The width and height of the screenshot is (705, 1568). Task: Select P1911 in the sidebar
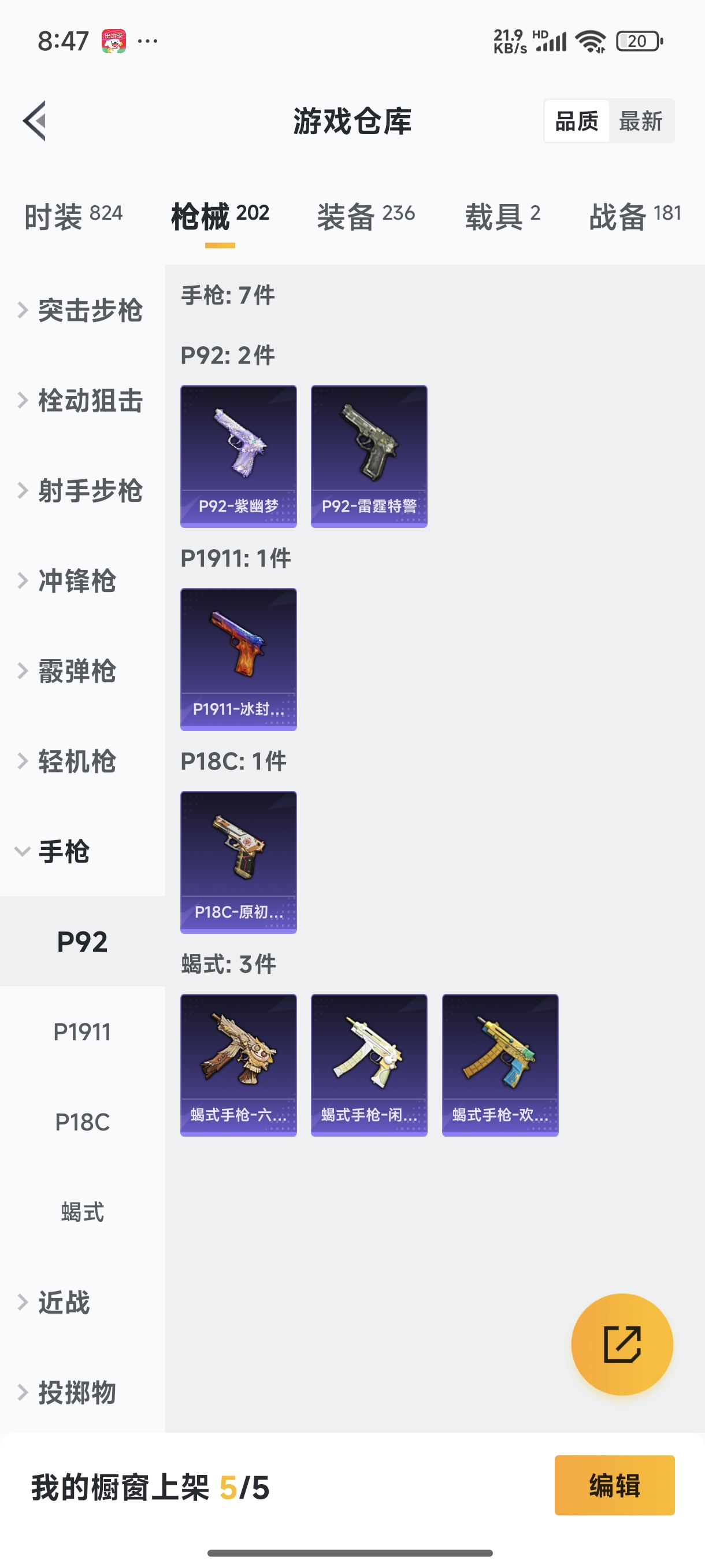click(82, 1031)
